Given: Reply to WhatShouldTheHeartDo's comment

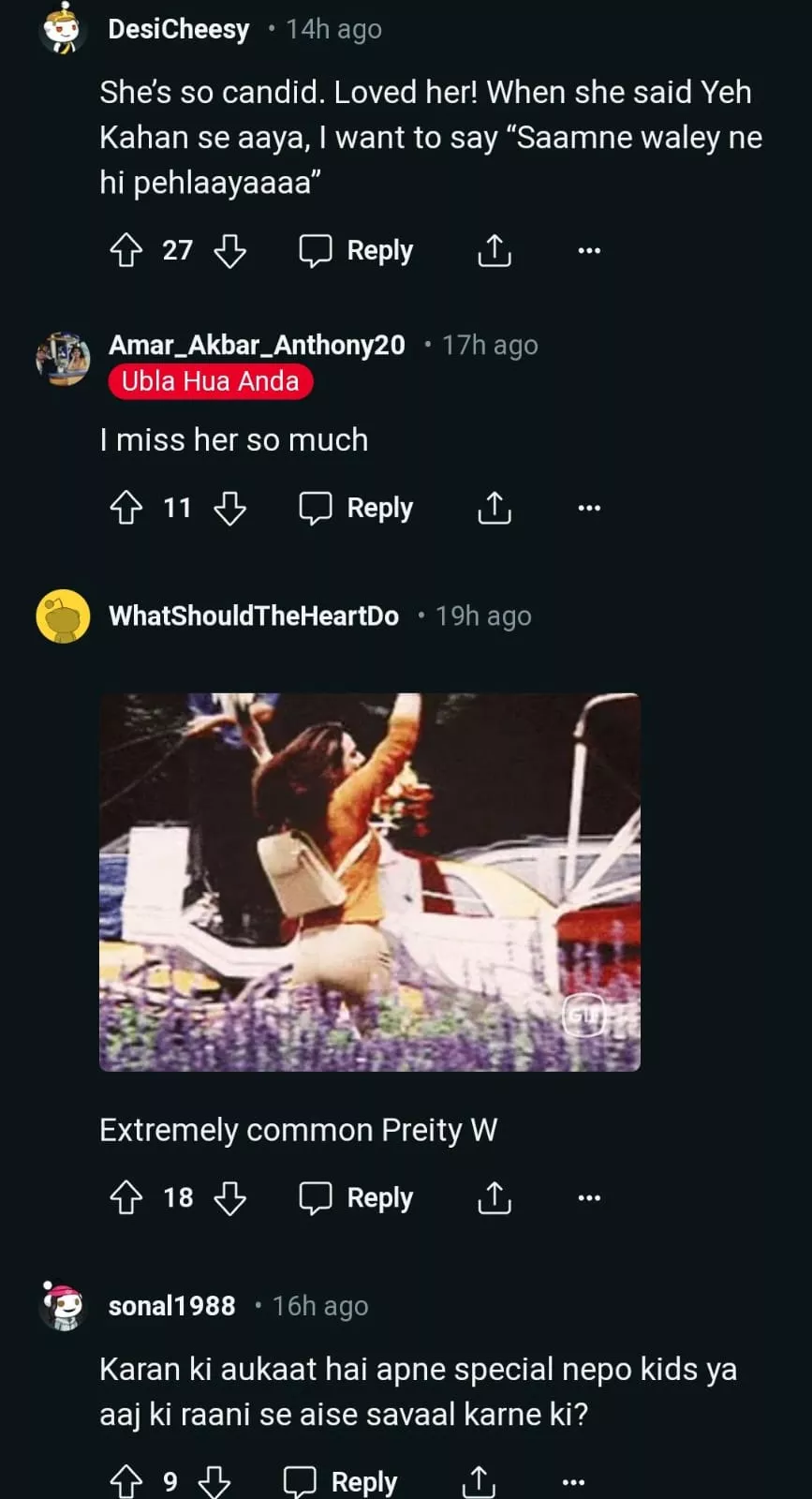Looking at the screenshot, I should [356, 1197].
